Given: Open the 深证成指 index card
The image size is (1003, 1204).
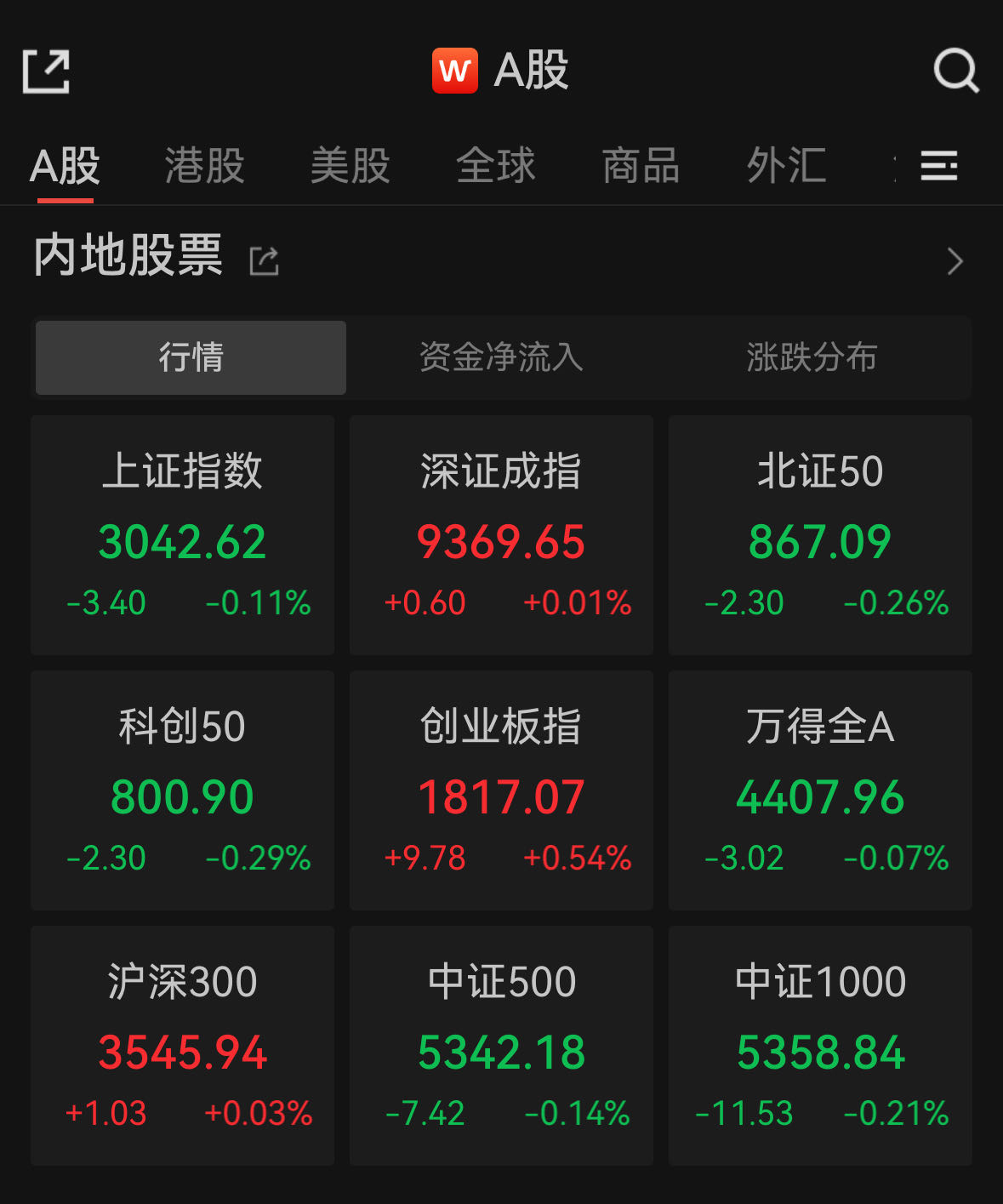Looking at the screenshot, I should coord(501,535).
